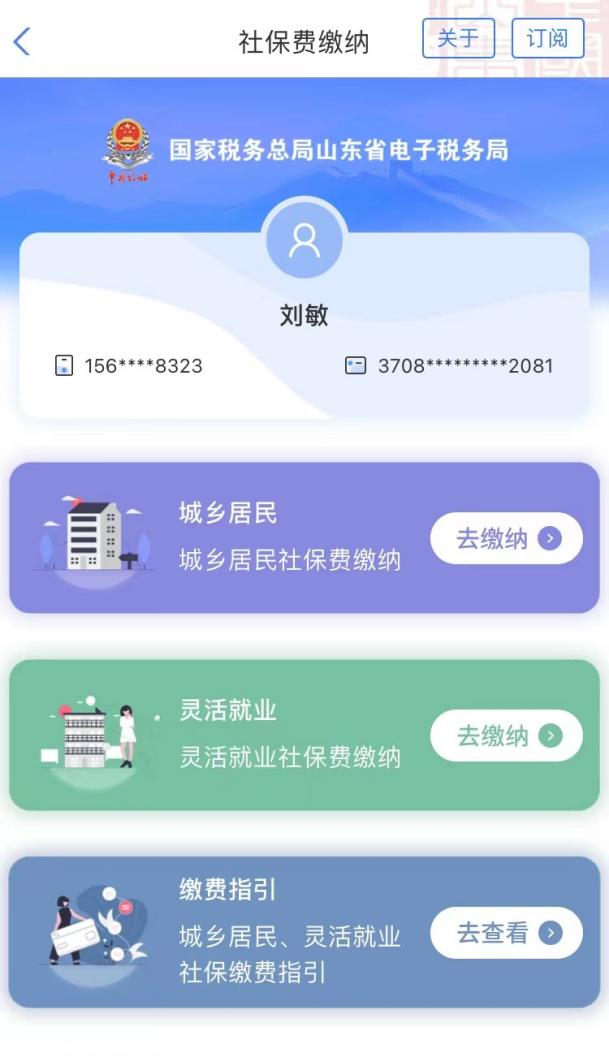Tap 去缴纳 for 城乡居民 social insurance
609x1057 pixels.
[506, 539]
